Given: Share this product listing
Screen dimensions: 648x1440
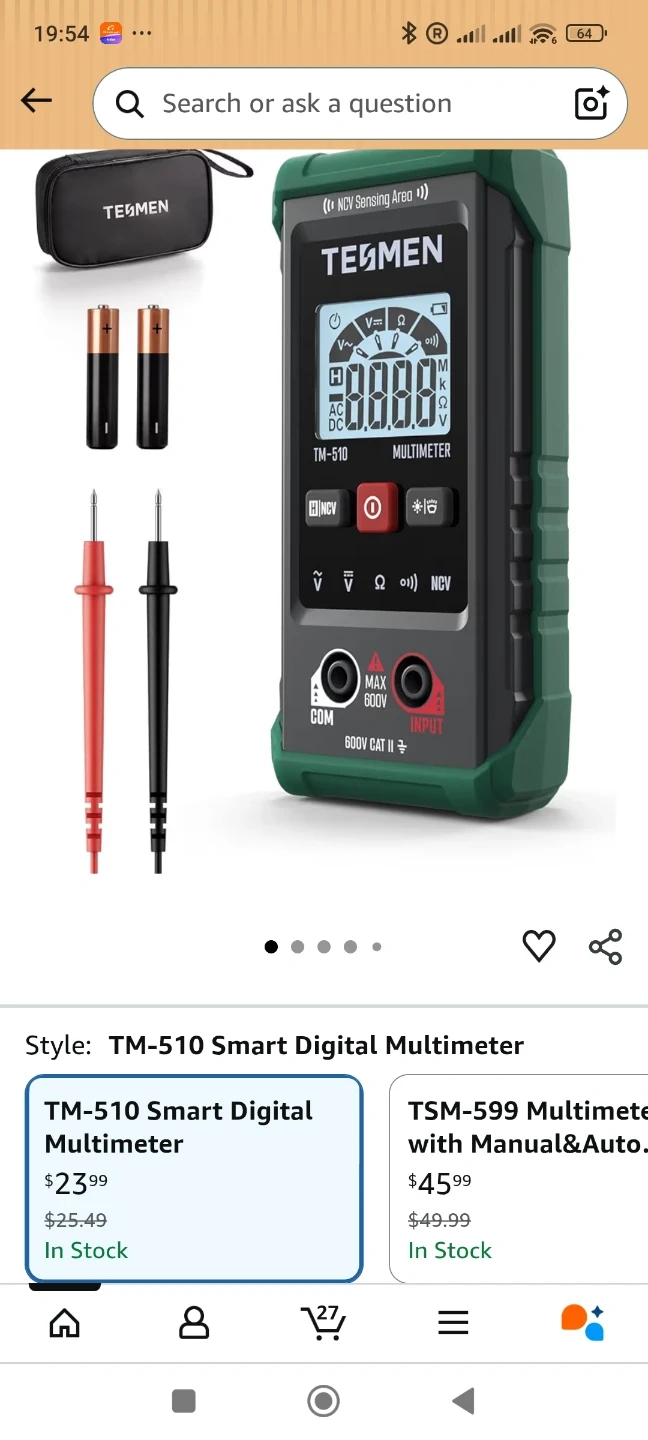Looking at the screenshot, I should pos(605,946).
